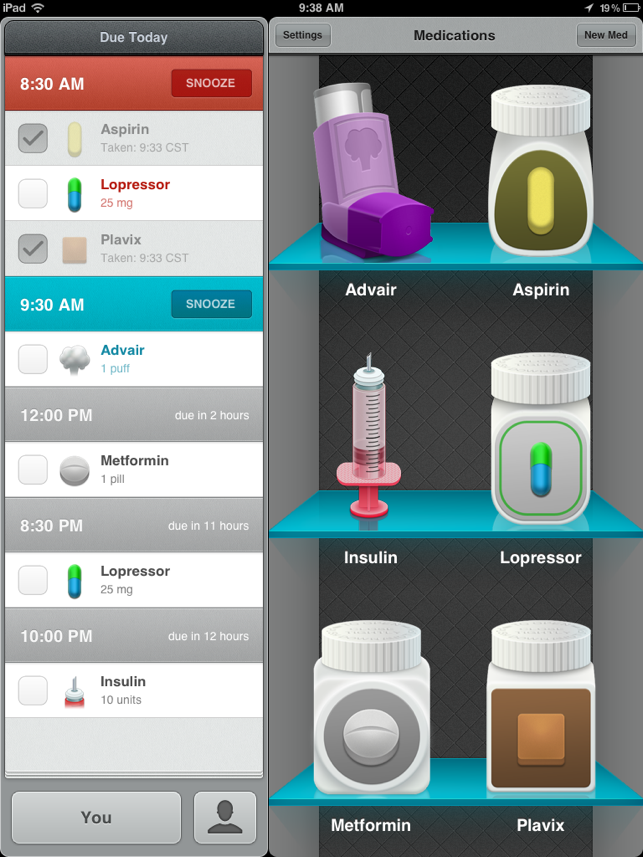Screen dimensions: 643x857
Task: Snooze the 9:30 AM reminder
Action: click(x=210, y=304)
